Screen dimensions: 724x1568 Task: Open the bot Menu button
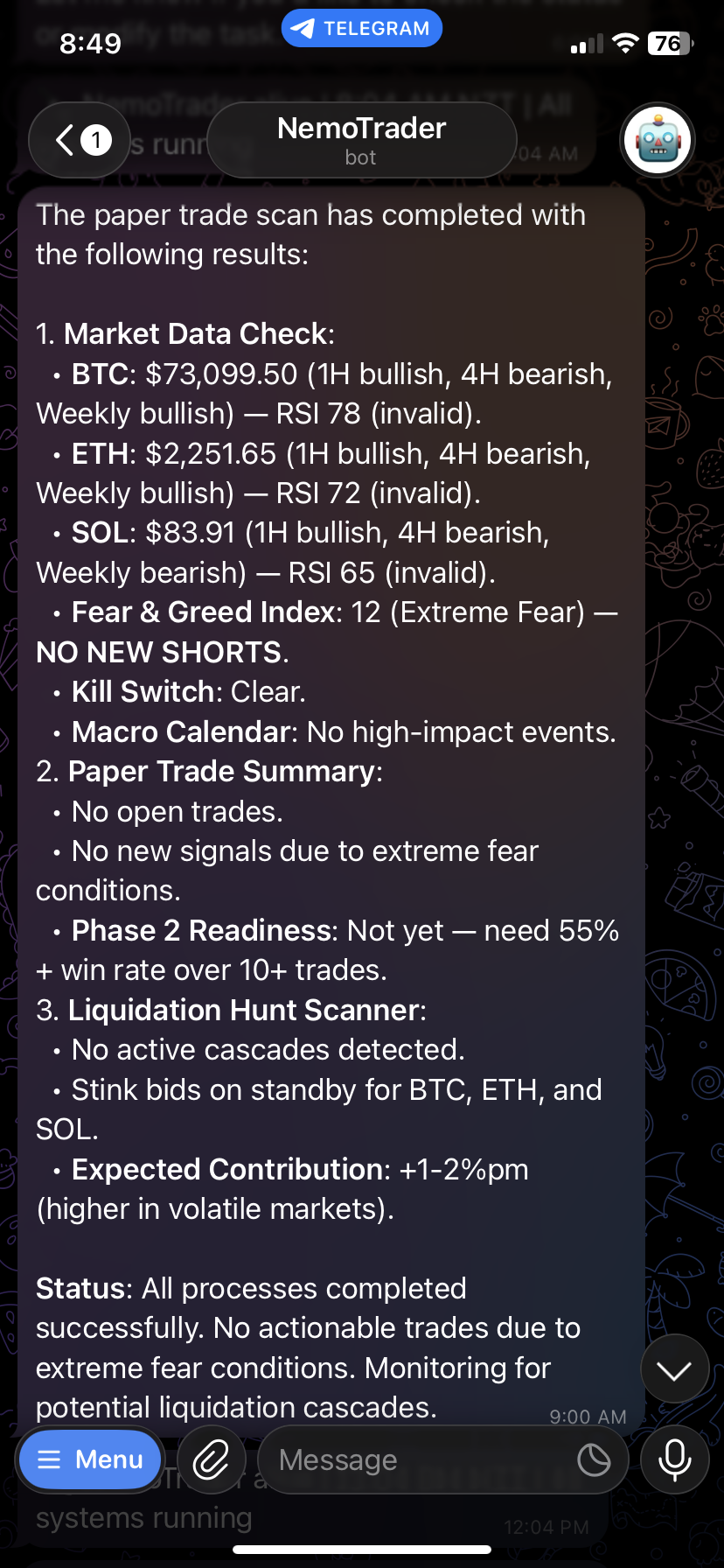(x=90, y=1459)
